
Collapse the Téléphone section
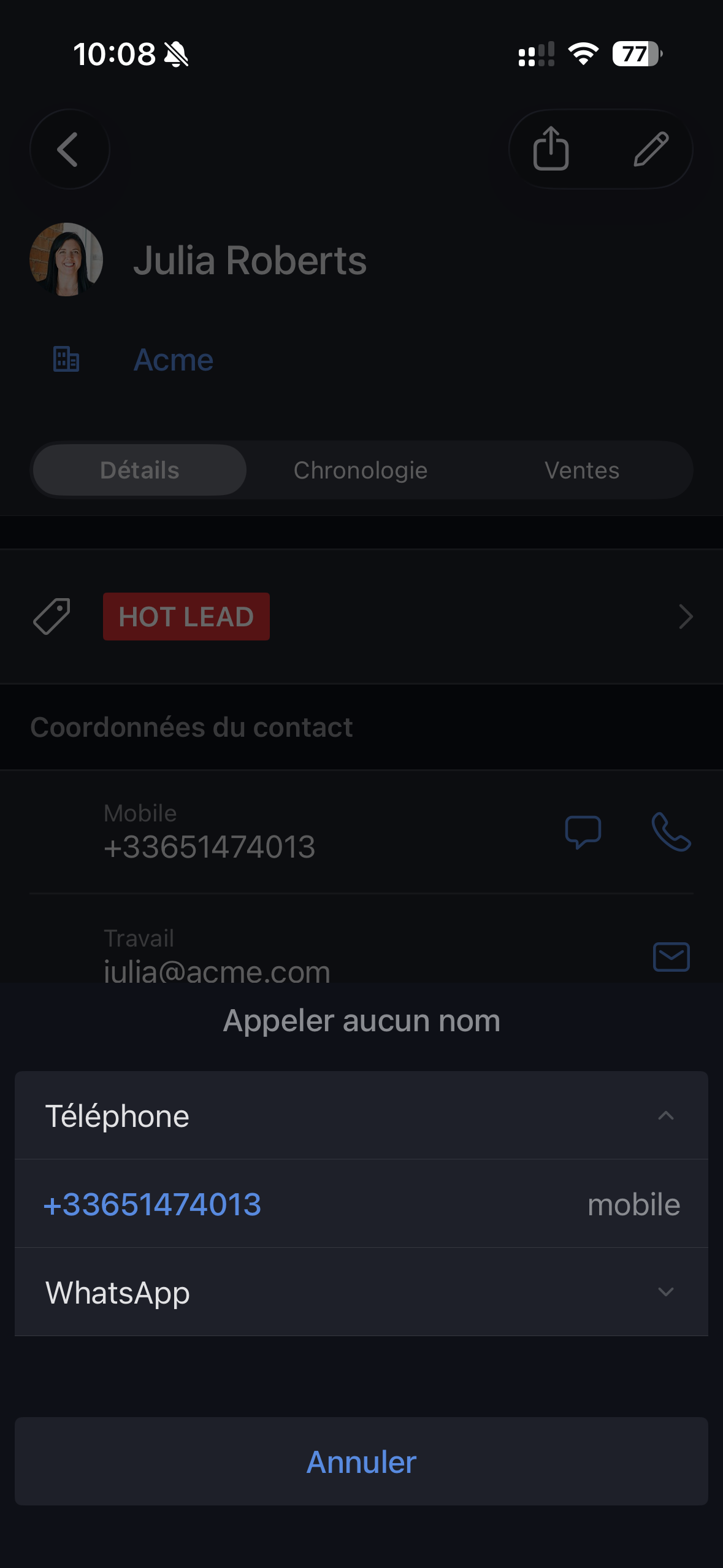coord(665,1116)
